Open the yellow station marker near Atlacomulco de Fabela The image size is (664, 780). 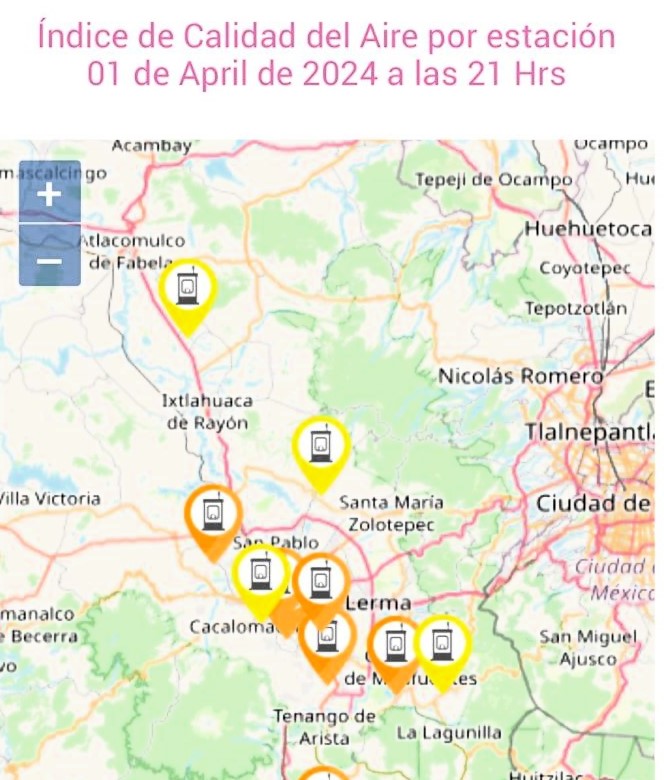click(187, 289)
